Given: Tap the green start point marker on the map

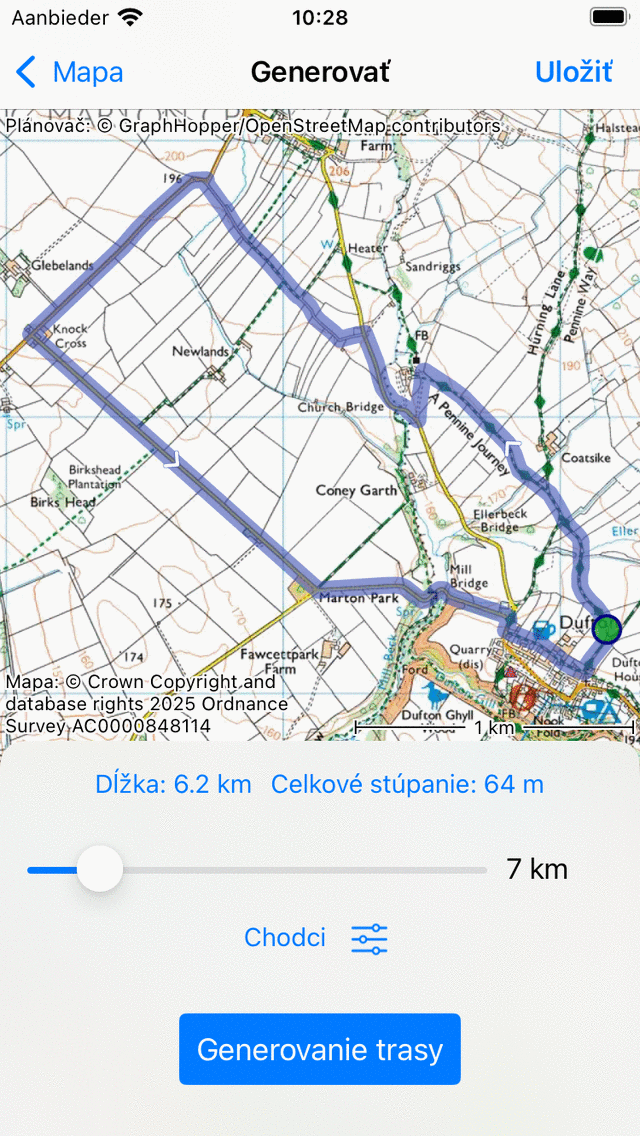Looking at the screenshot, I should (x=606, y=628).
